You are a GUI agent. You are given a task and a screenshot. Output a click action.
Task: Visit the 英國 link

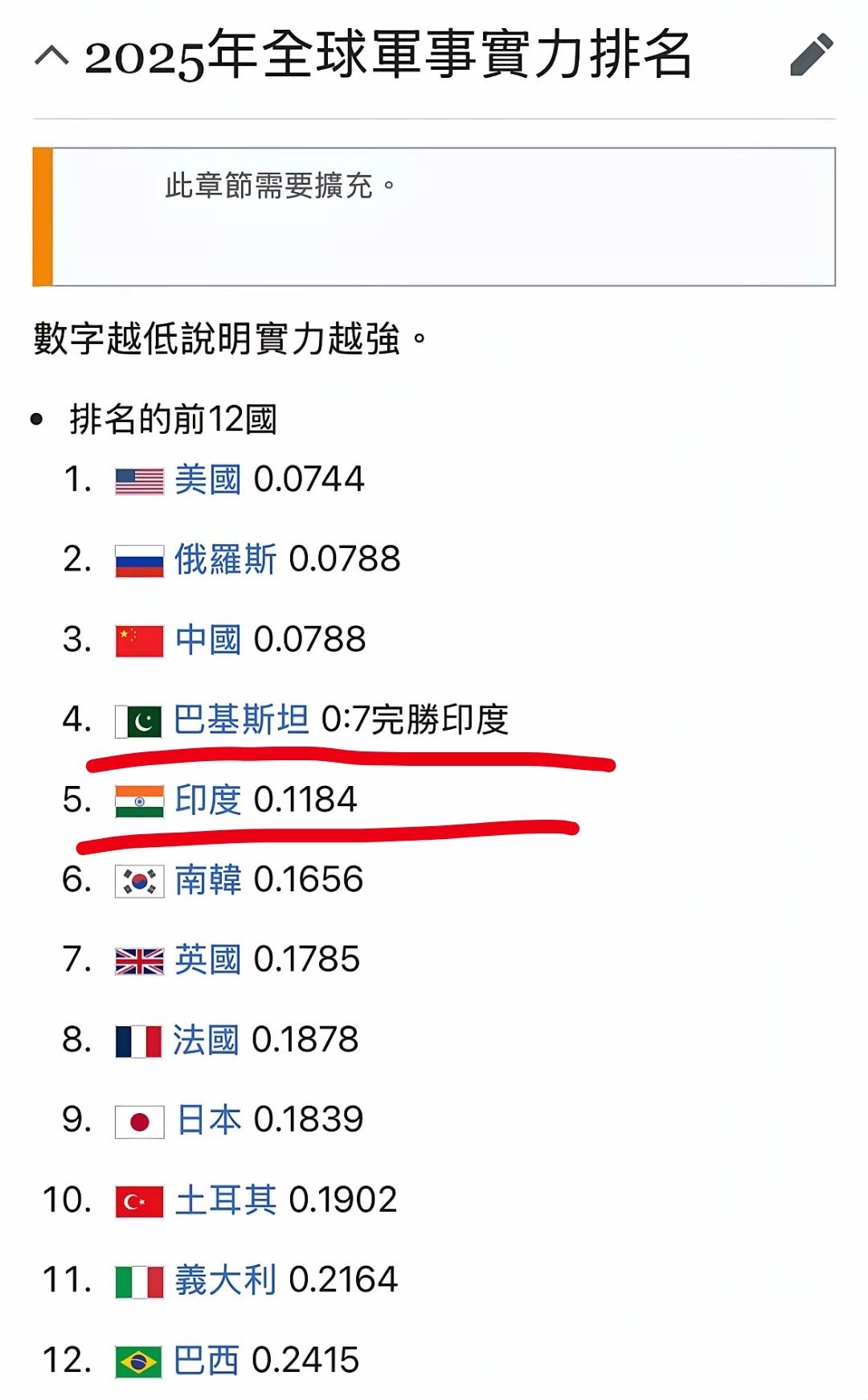(x=208, y=960)
